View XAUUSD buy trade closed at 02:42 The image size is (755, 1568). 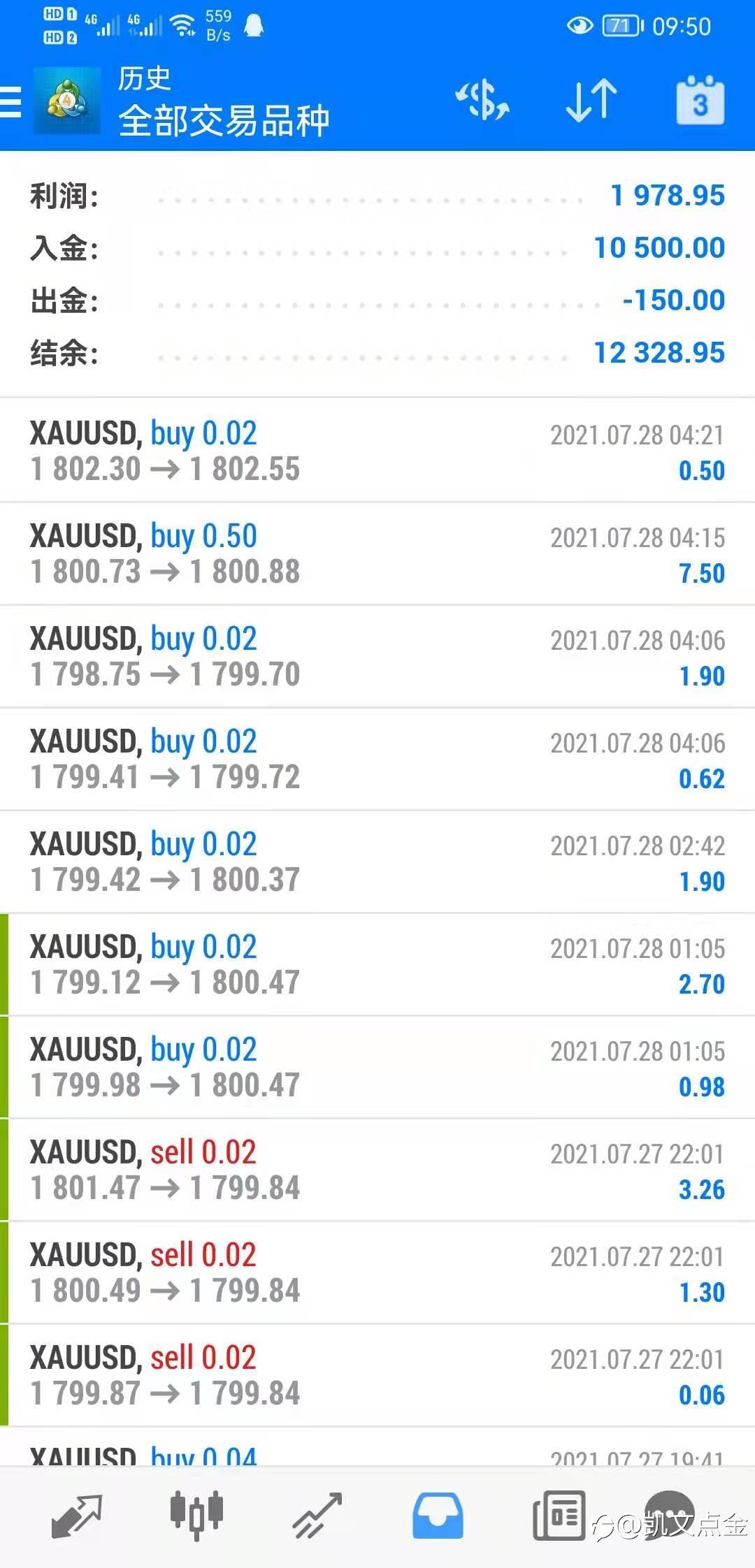[x=377, y=862]
